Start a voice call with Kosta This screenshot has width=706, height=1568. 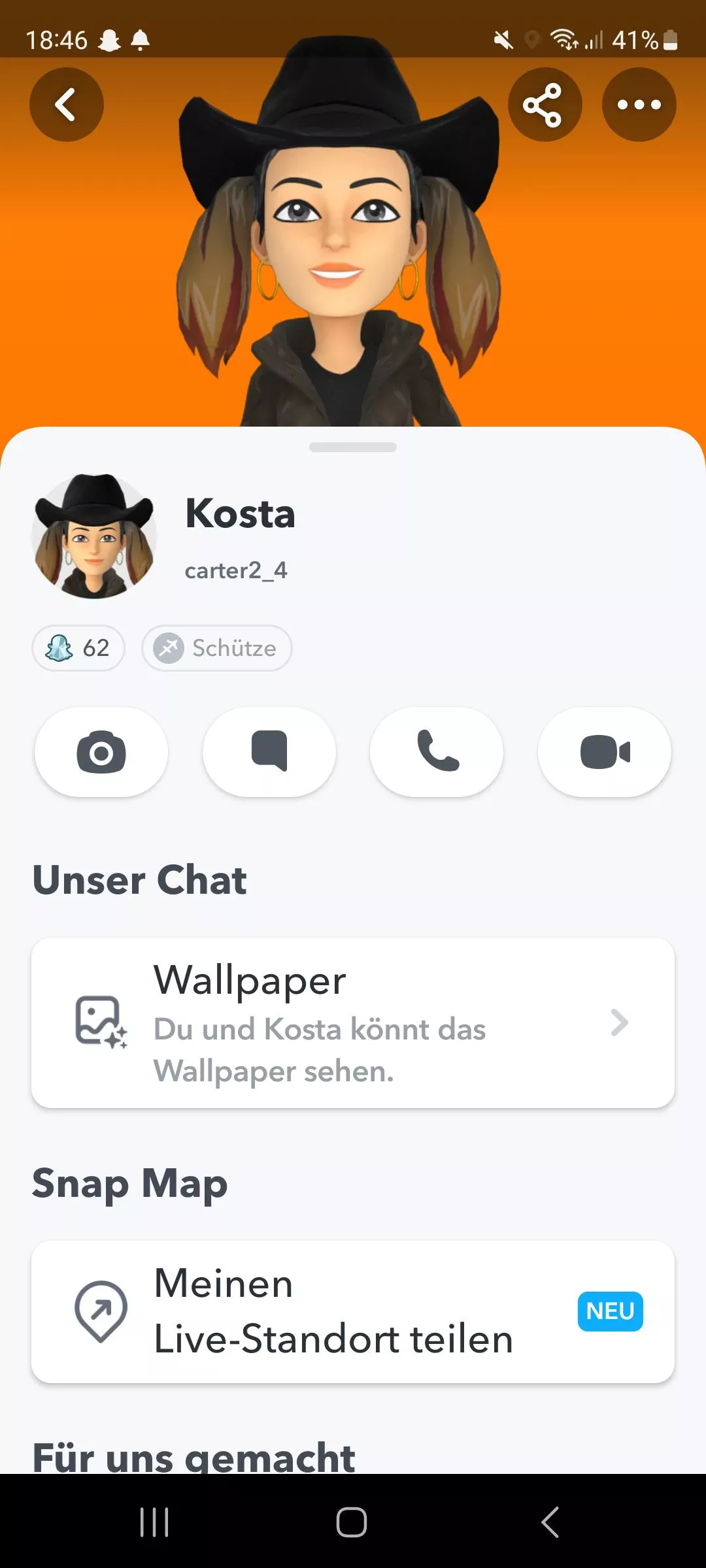(437, 752)
